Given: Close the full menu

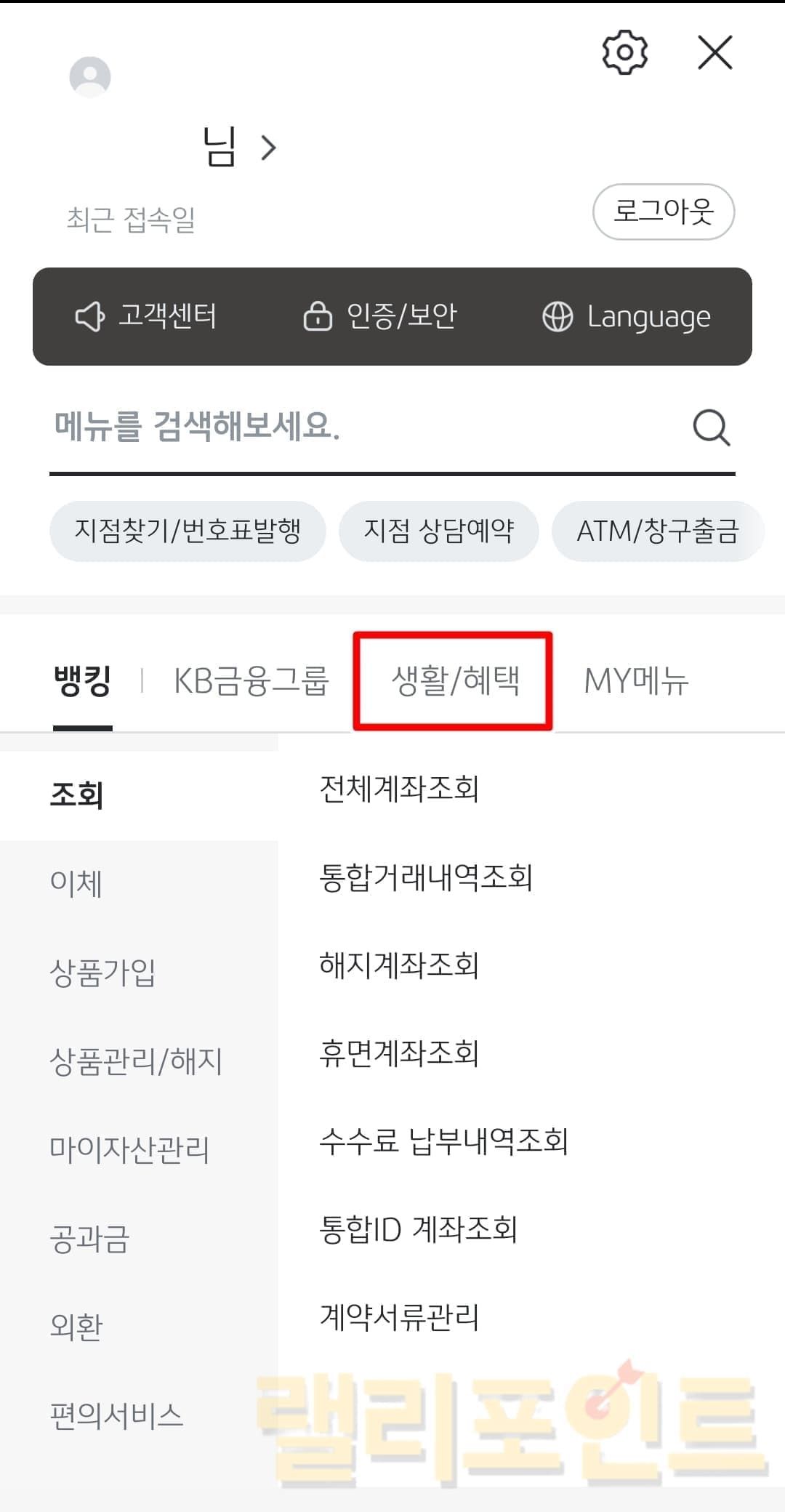Looking at the screenshot, I should click(x=714, y=52).
